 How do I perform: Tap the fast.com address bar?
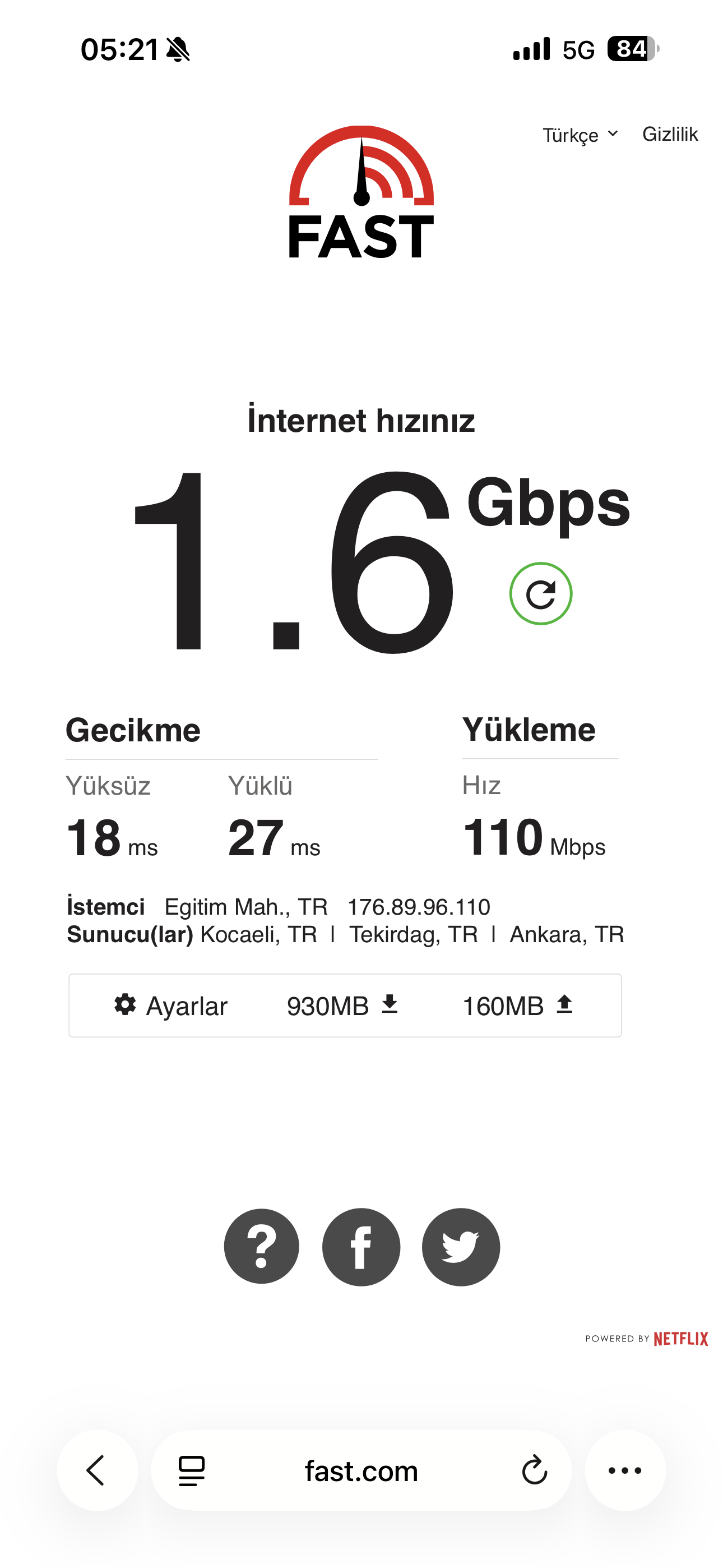click(361, 1470)
